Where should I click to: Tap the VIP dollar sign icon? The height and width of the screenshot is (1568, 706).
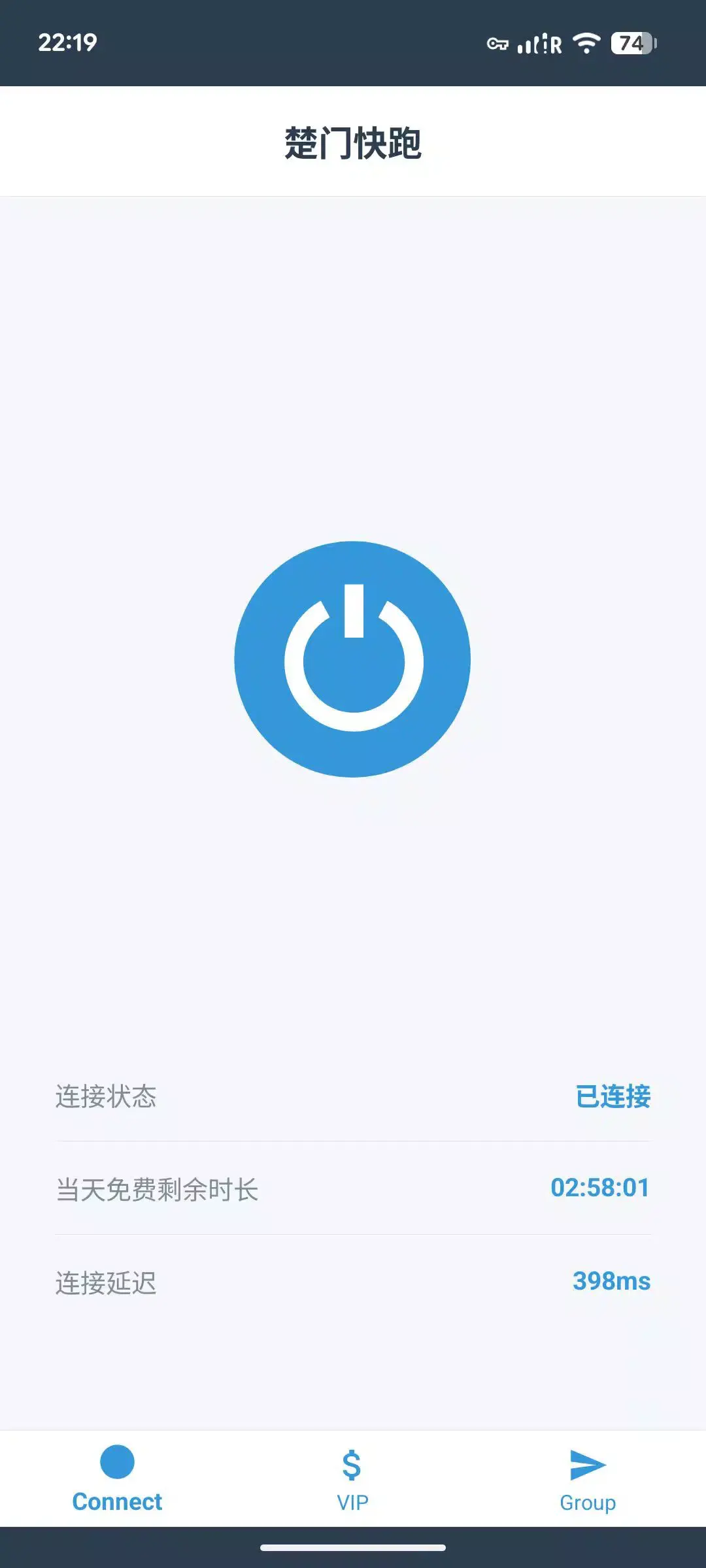pos(352,1463)
